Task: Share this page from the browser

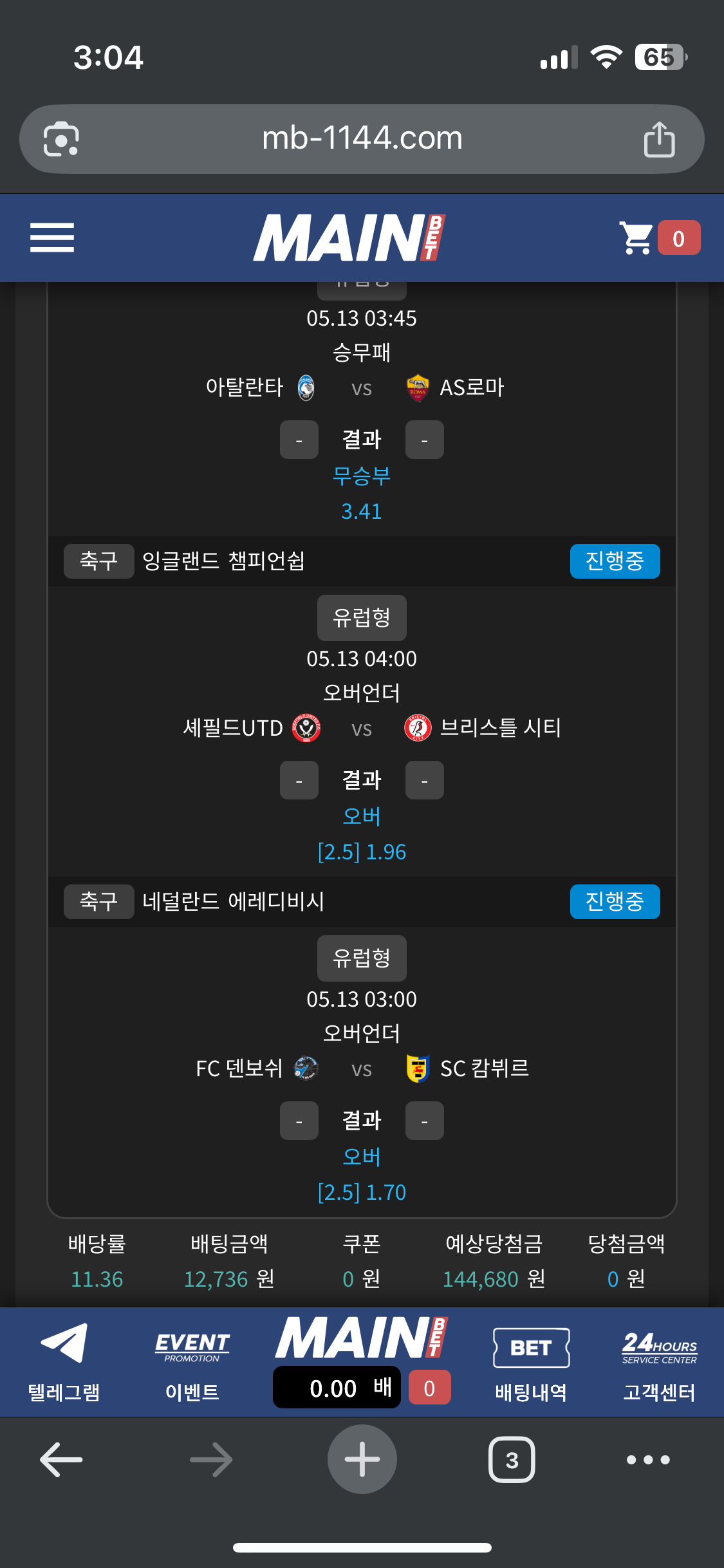Action: click(659, 139)
